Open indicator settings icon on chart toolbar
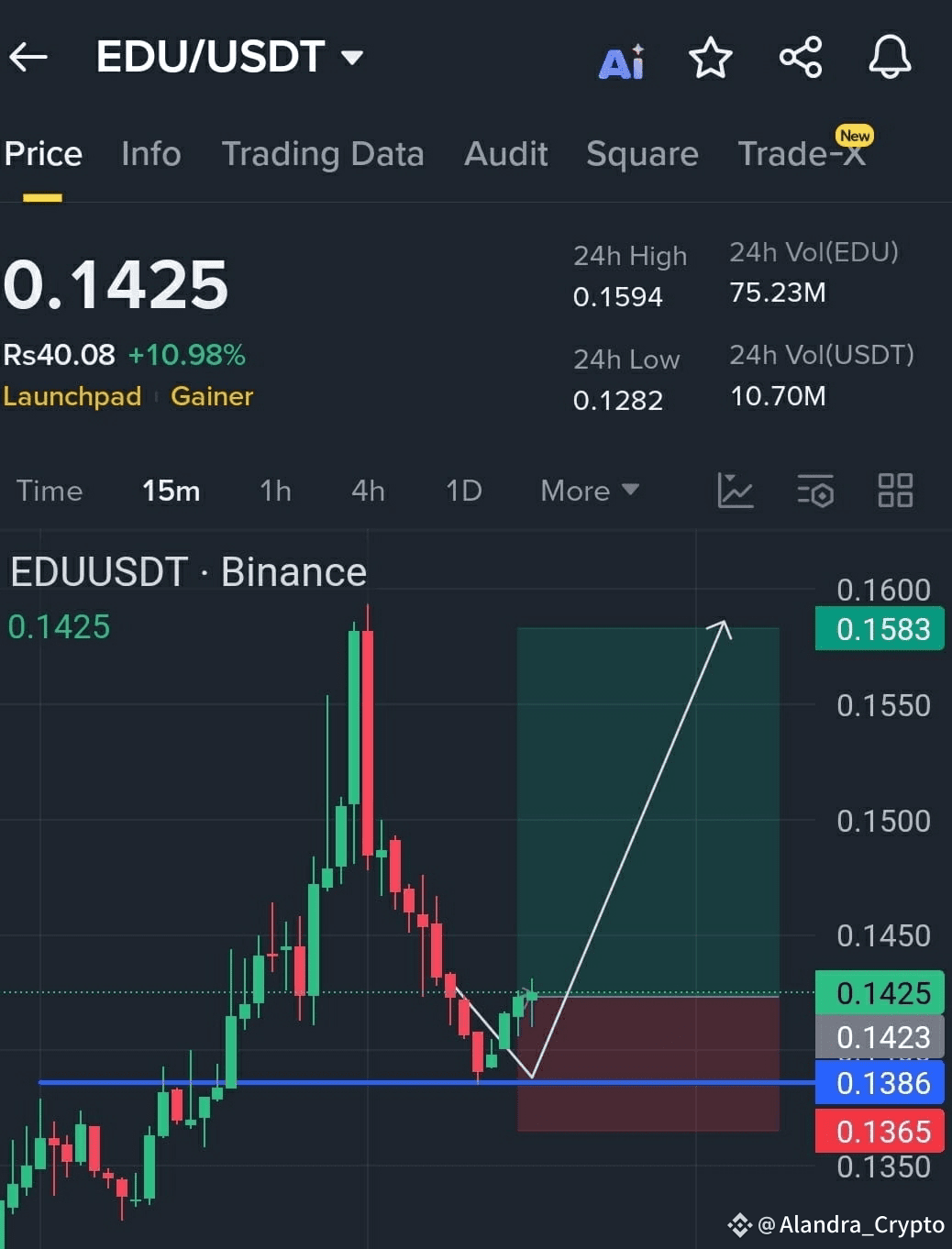This screenshot has height=1249, width=952. (814, 492)
